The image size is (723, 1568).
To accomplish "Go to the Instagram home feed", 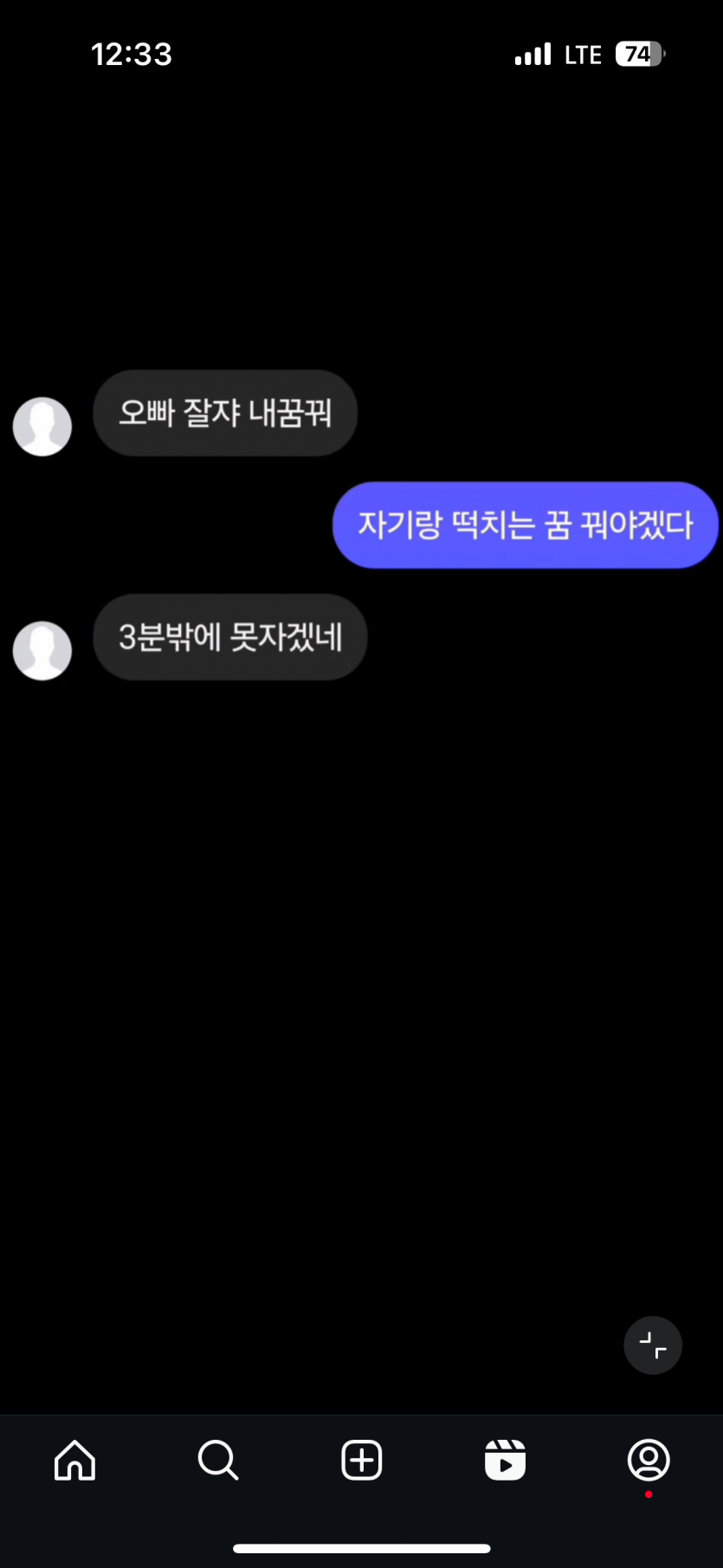I will click(x=75, y=1461).
